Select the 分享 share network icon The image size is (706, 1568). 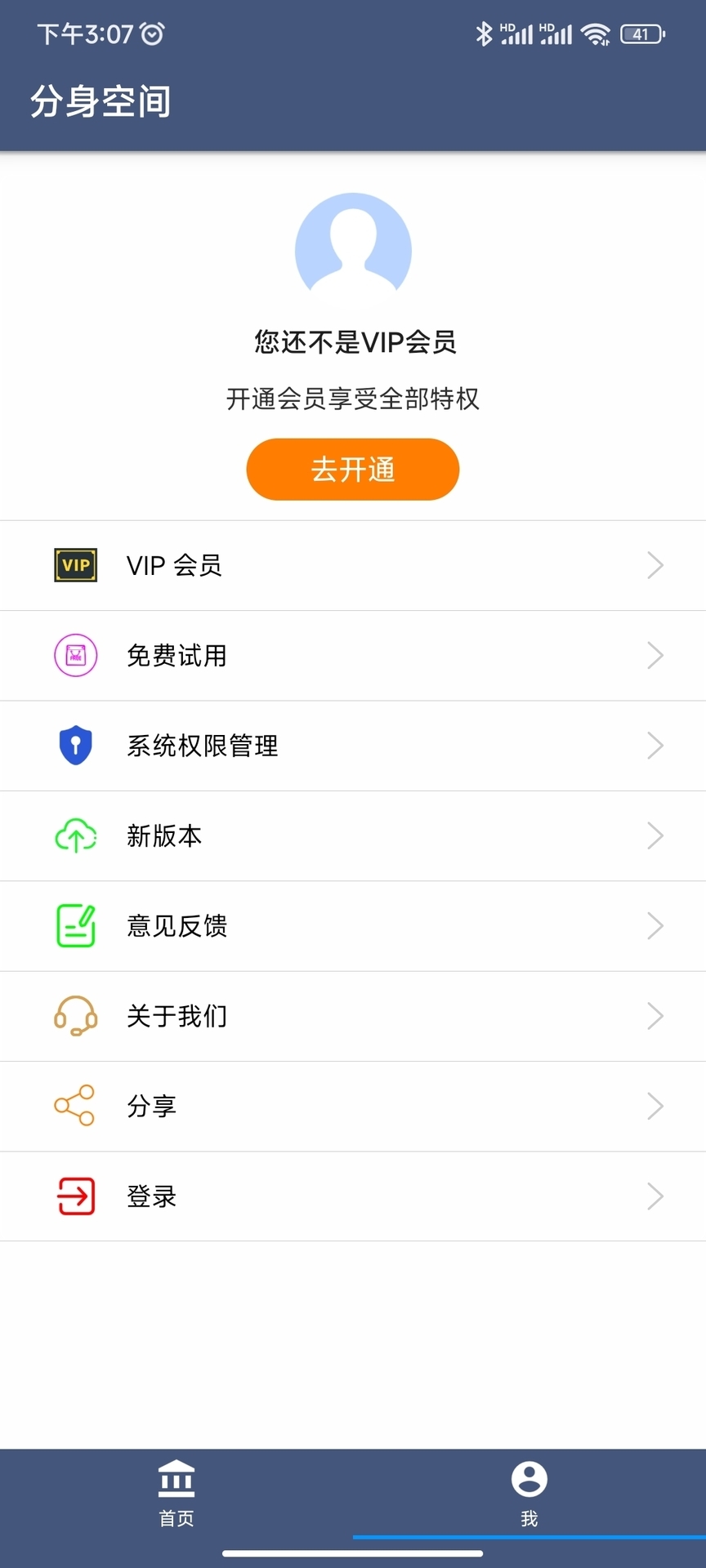75,1106
